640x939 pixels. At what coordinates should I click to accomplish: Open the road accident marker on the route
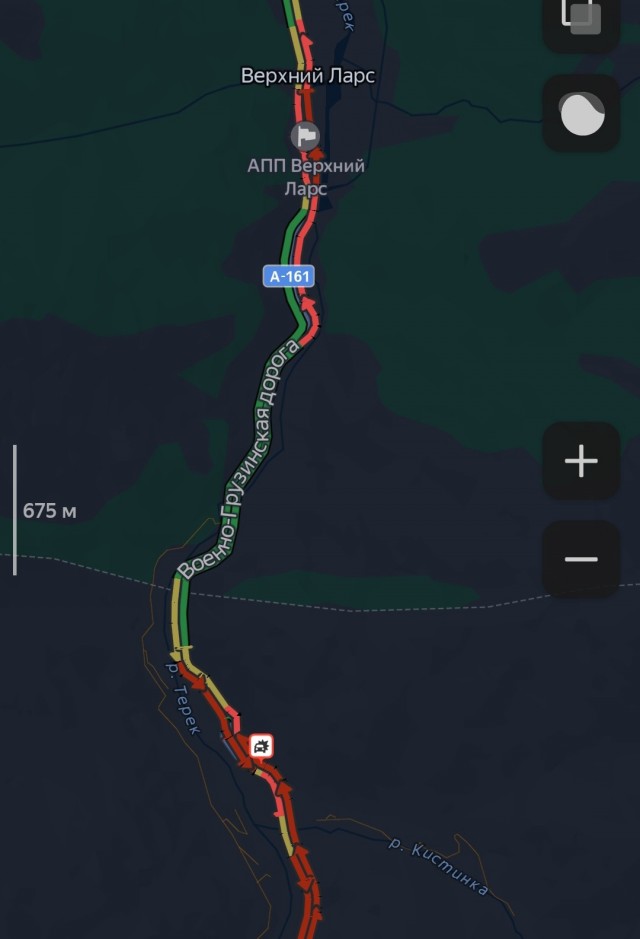261,745
